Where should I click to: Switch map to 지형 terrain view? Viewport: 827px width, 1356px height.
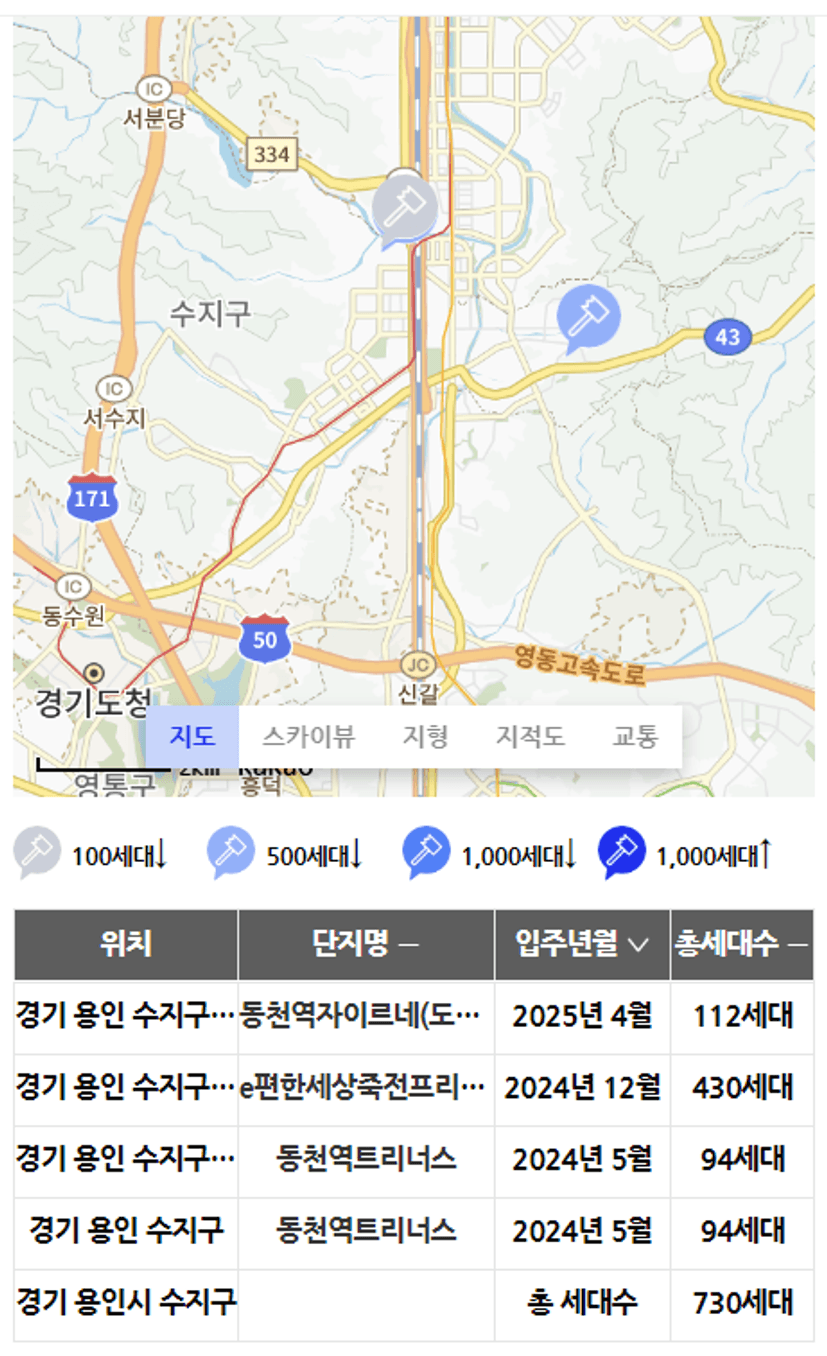(425, 737)
